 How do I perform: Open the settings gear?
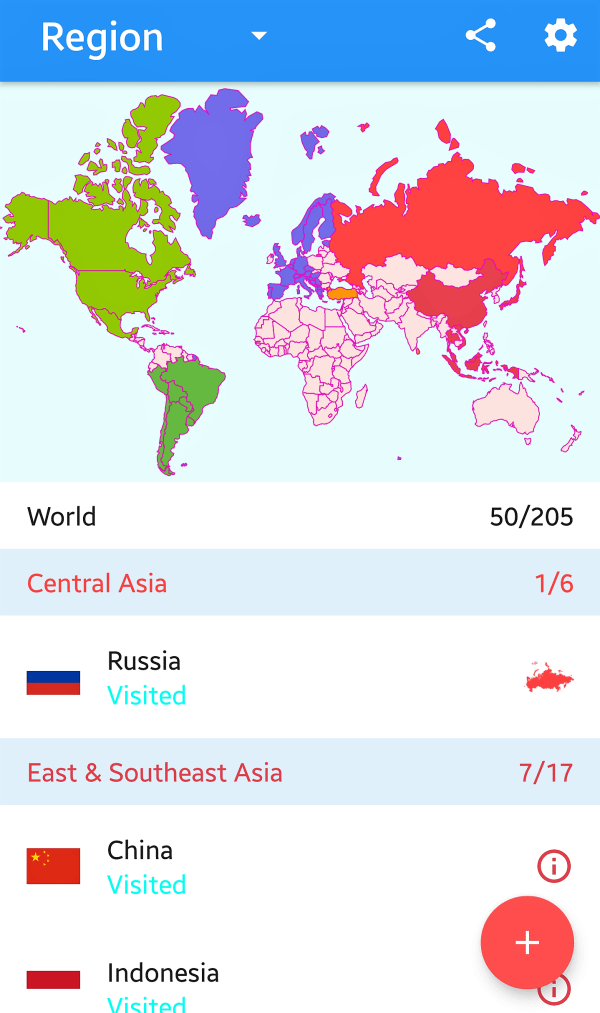560,37
